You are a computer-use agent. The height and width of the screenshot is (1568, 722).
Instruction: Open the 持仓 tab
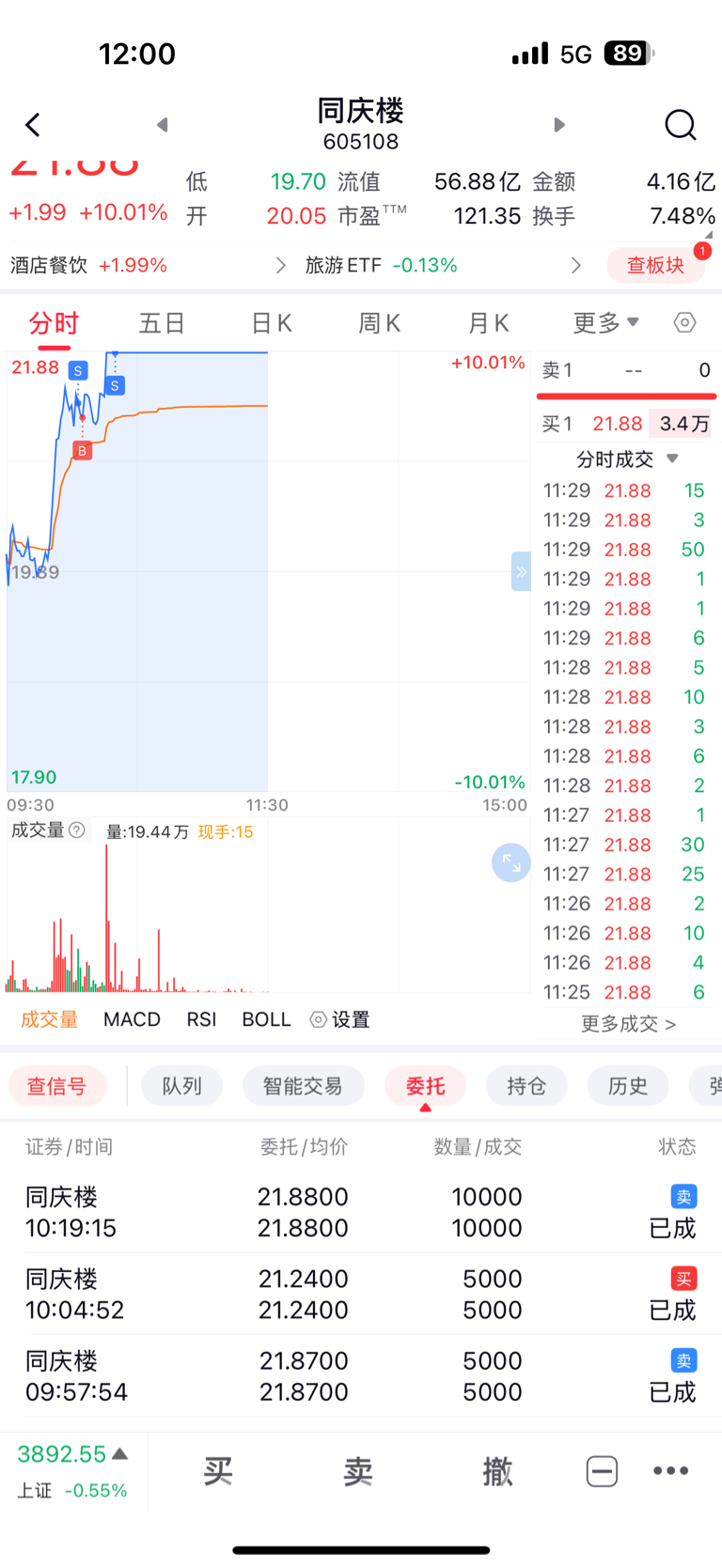526,1086
